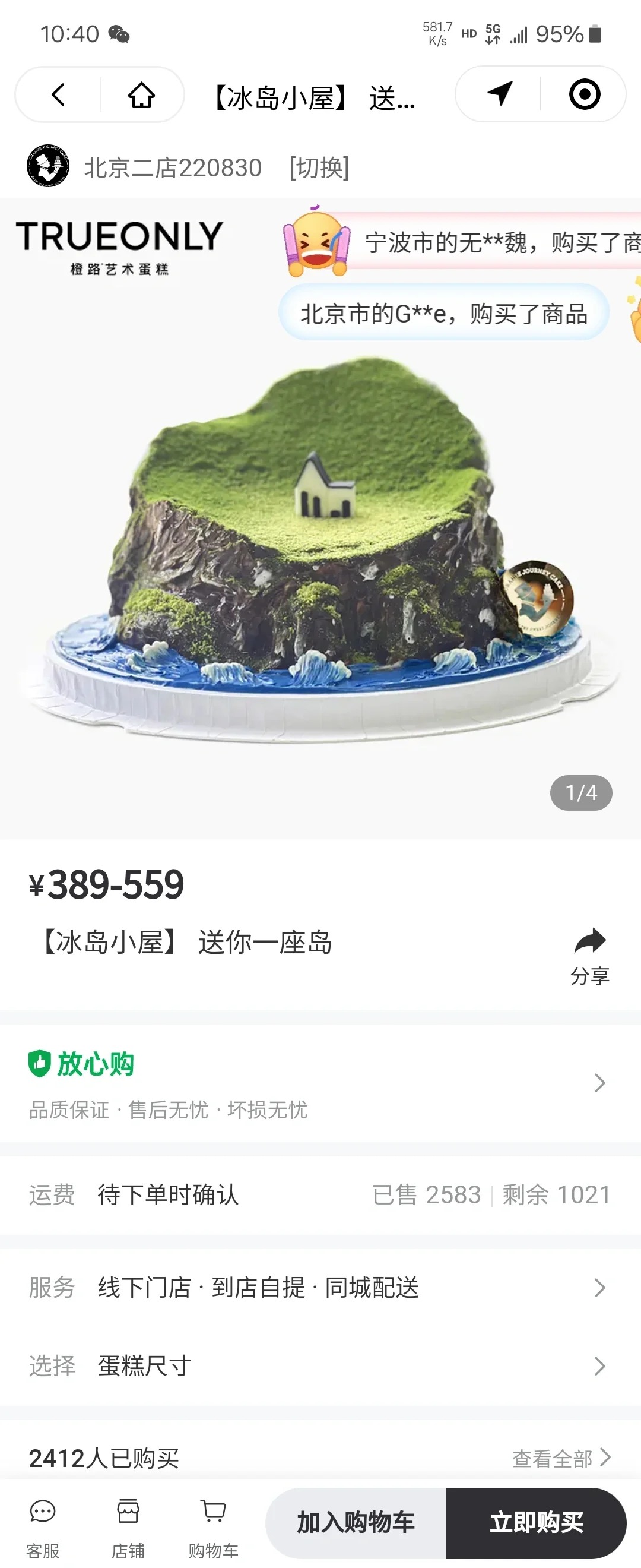
Task: Open the mini-program menu via circle icon
Action: (x=583, y=95)
